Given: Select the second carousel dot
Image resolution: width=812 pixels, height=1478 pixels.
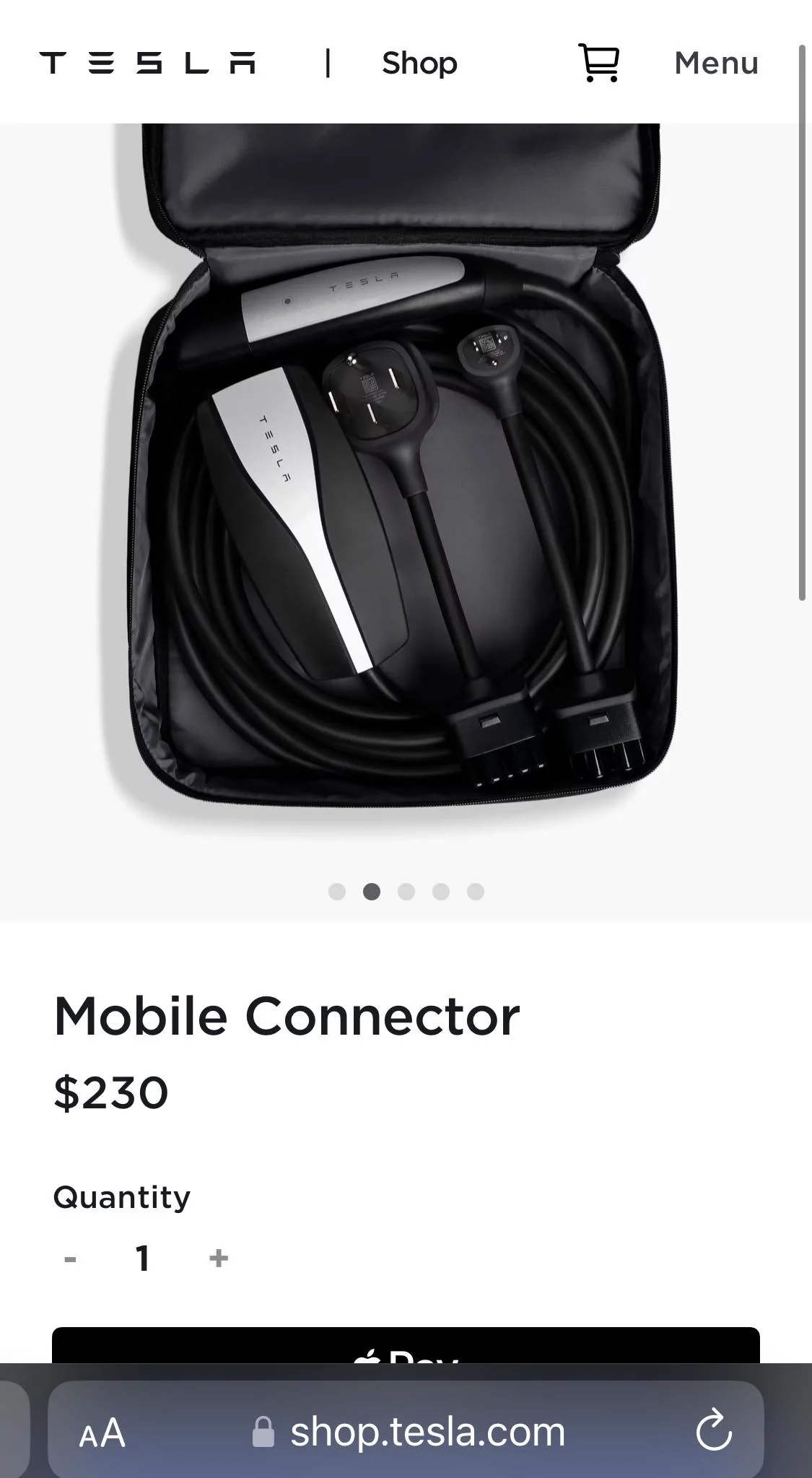Looking at the screenshot, I should click(x=373, y=892).
